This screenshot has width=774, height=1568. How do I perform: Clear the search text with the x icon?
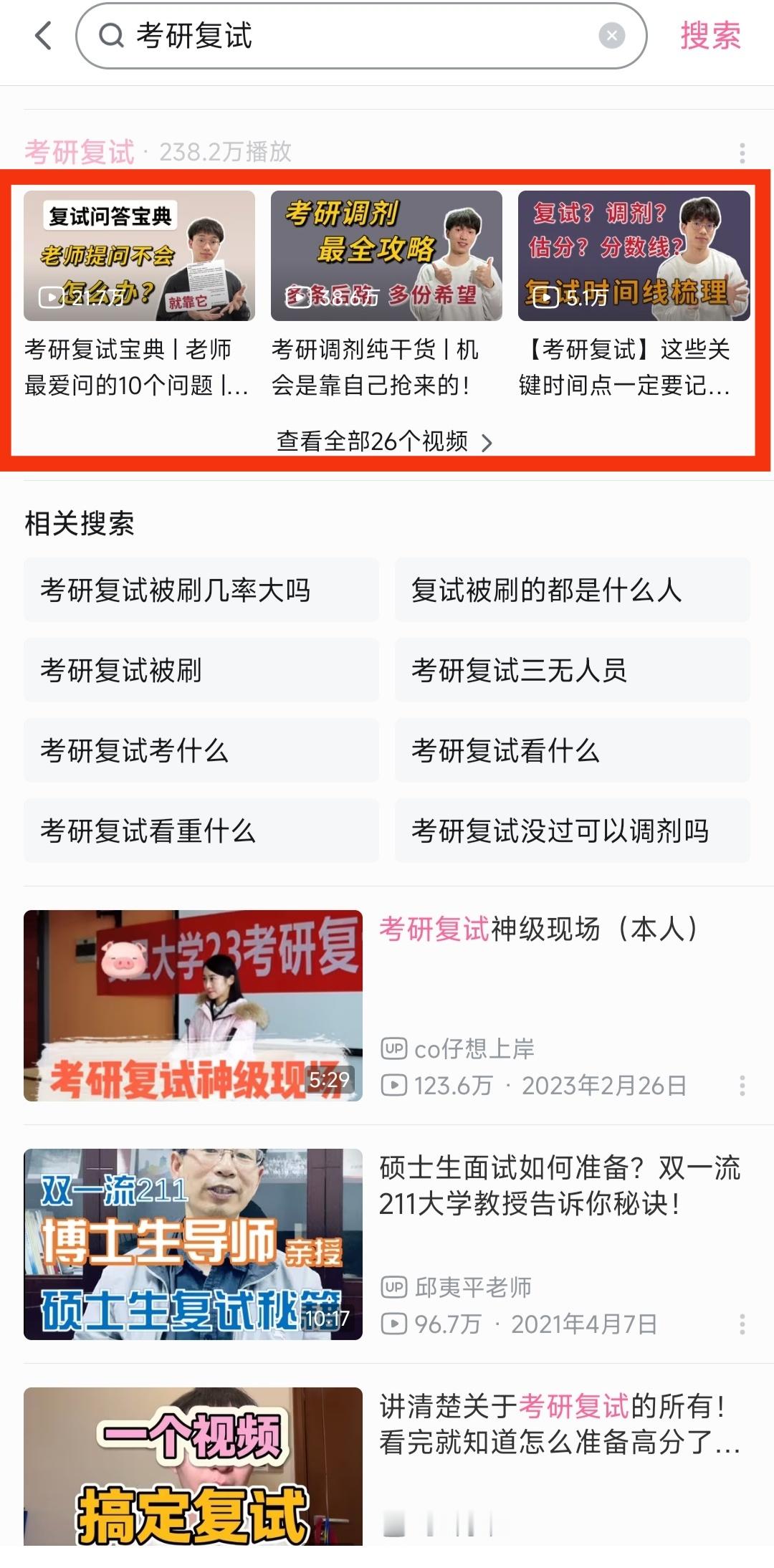(x=611, y=36)
